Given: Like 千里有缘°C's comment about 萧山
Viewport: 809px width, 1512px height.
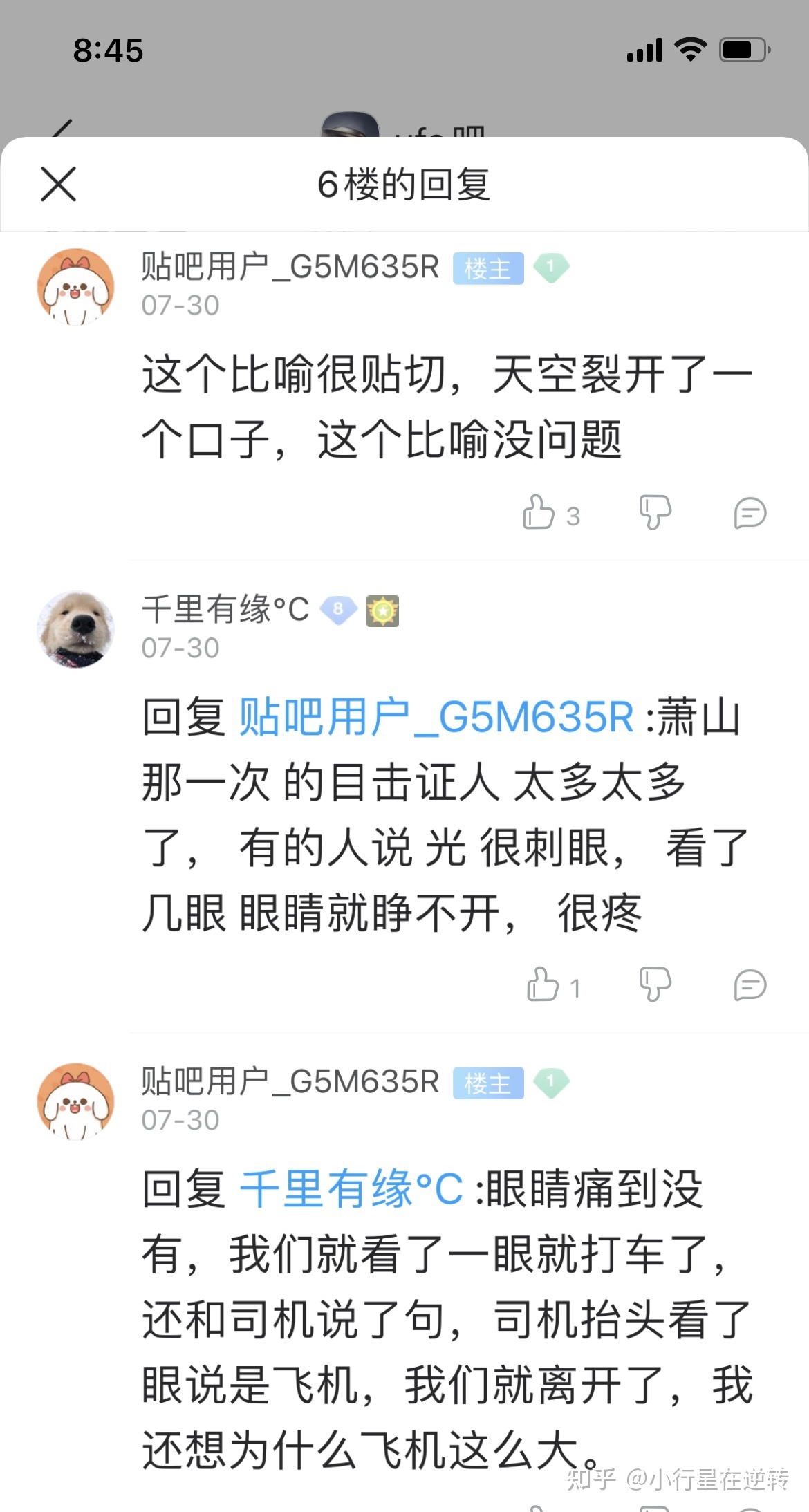Looking at the screenshot, I should [x=543, y=984].
